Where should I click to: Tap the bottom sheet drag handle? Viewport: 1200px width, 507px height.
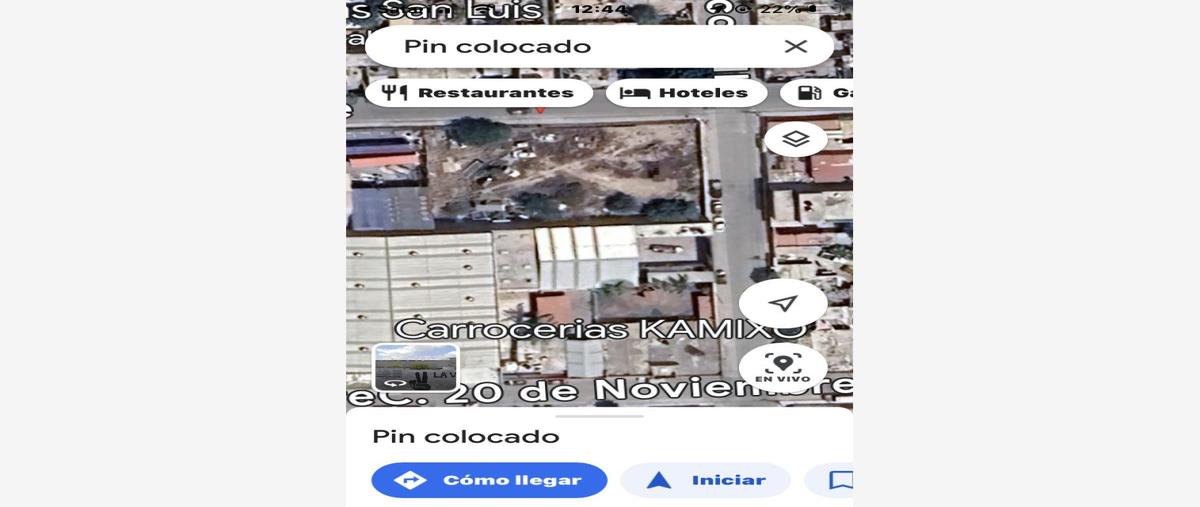click(x=599, y=415)
